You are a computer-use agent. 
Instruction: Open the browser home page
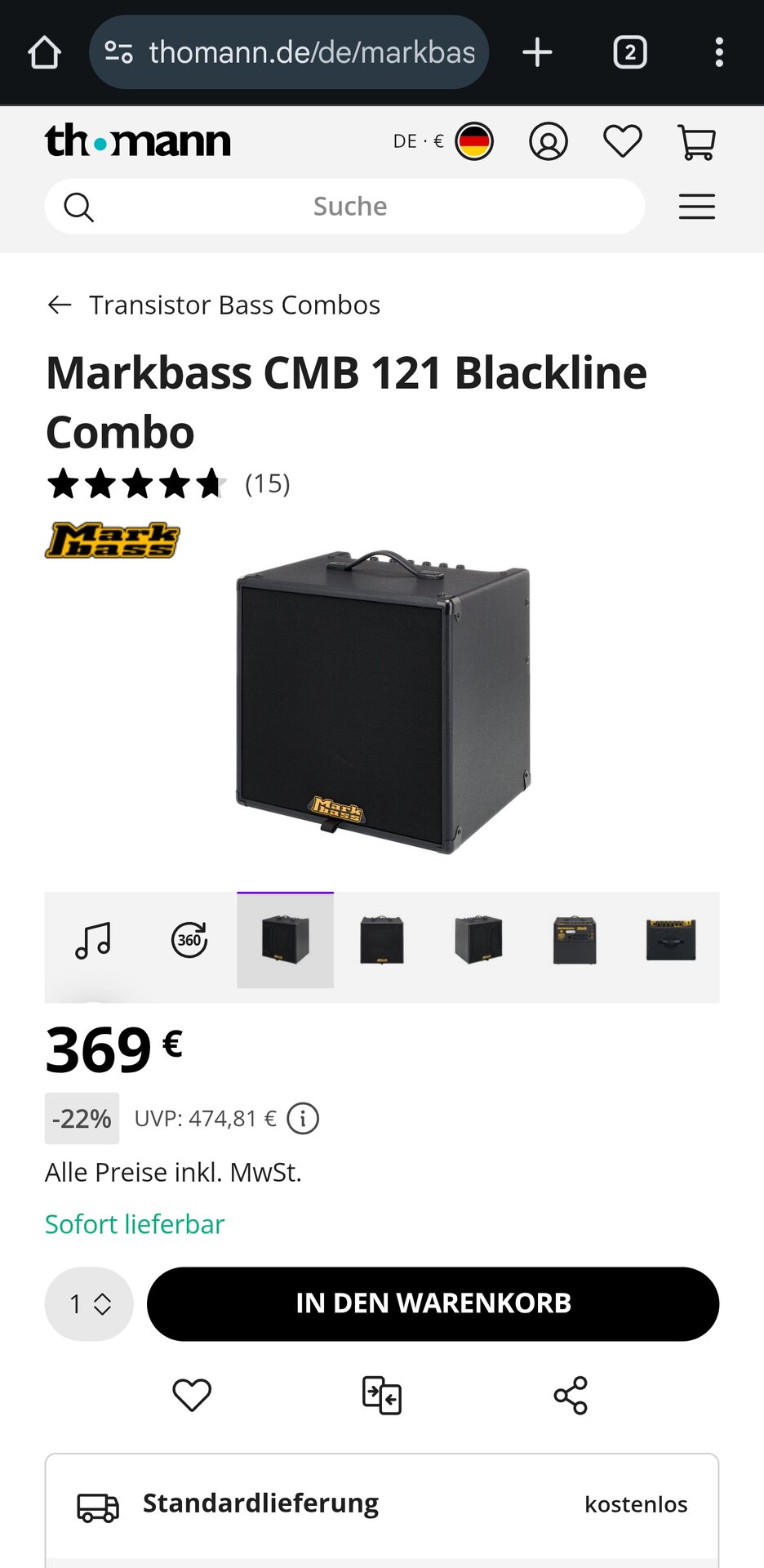point(44,53)
